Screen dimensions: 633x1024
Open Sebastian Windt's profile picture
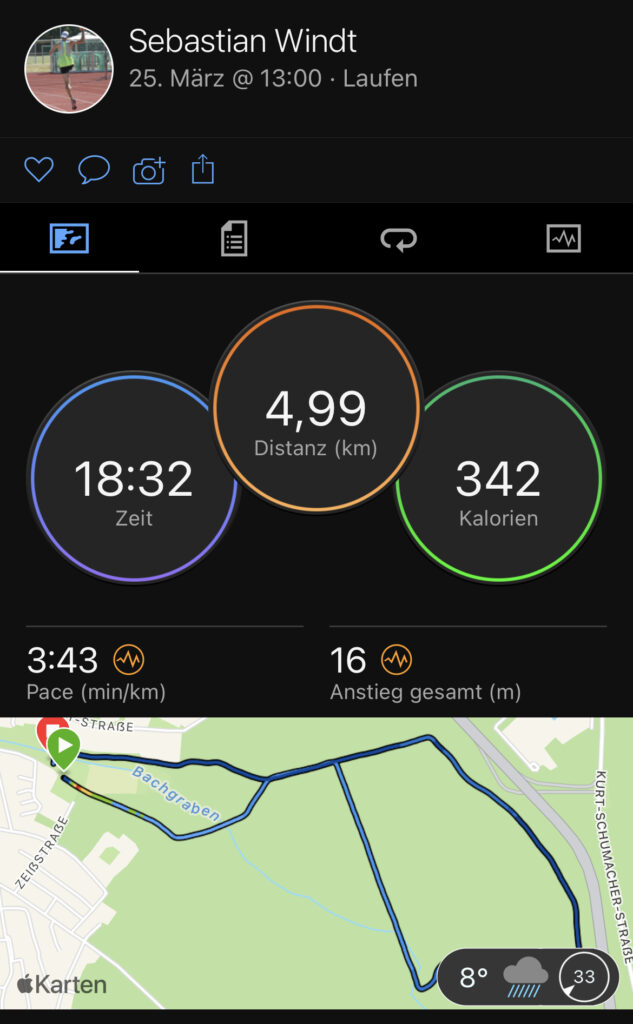click(x=69, y=69)
